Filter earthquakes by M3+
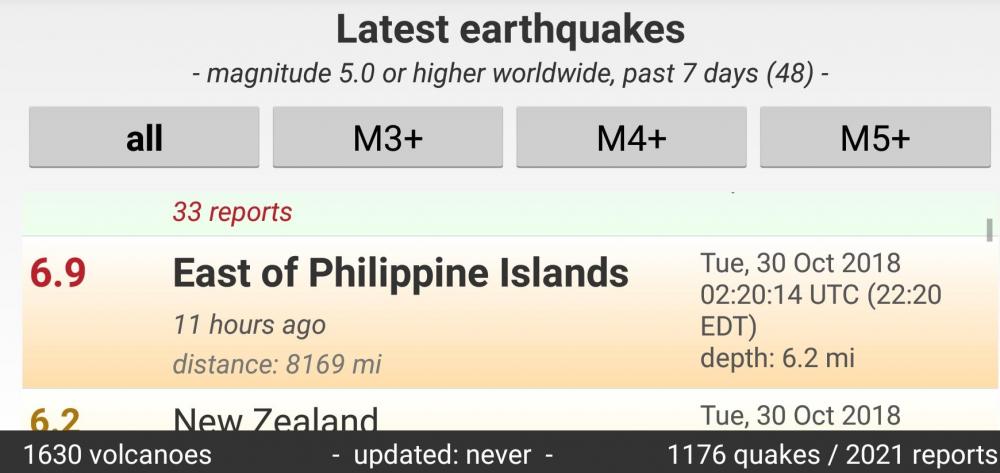Screen dimensions: 1000x473 tap(388, 138)
